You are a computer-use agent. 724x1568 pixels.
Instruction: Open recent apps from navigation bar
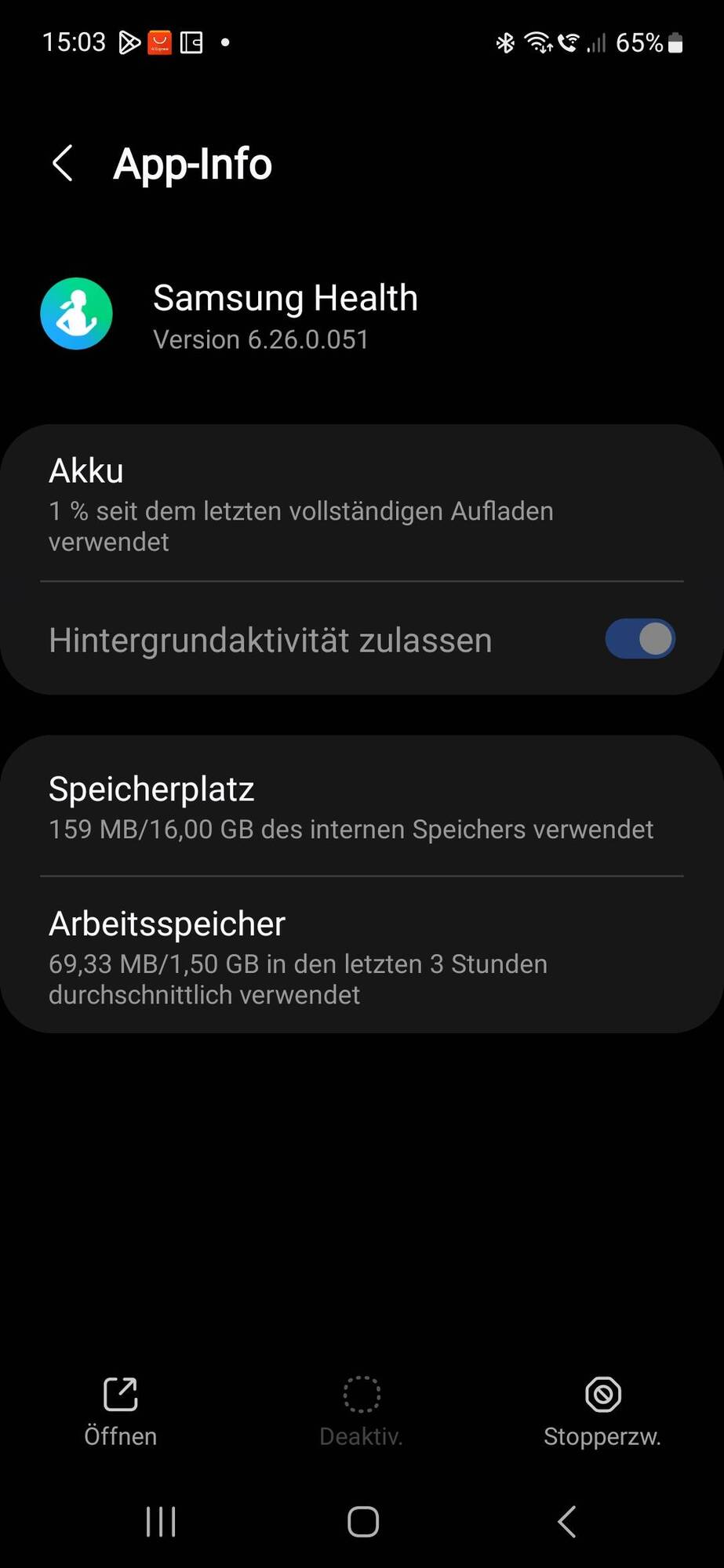coord(161,1522)
